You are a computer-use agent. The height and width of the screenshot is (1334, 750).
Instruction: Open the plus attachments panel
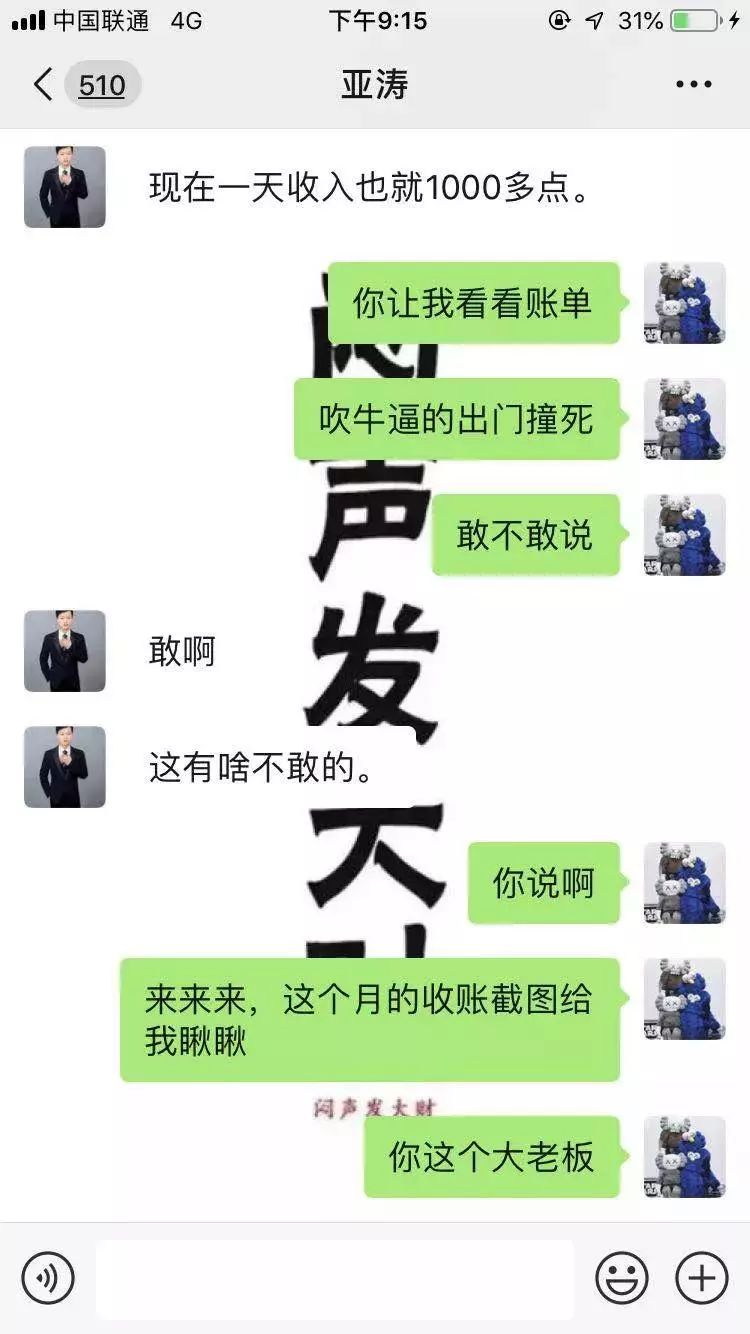[702, 1278]
